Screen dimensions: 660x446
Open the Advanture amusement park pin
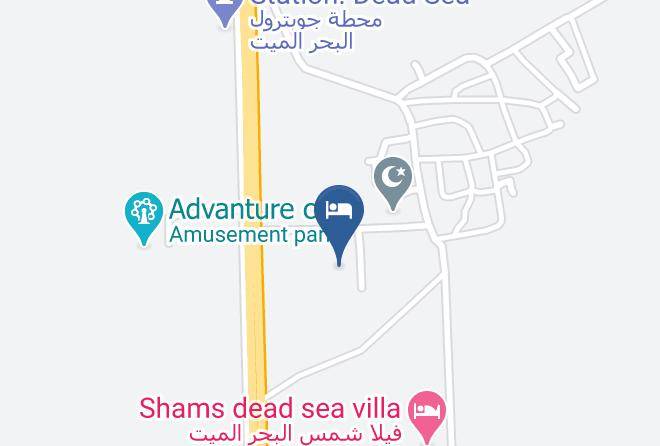[144, 217]
